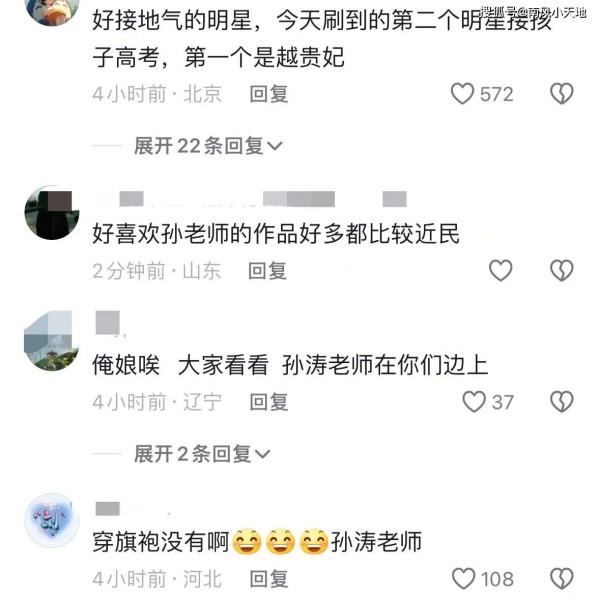The image size is (600, 603).
Task: Open the avatar of the 河北 commenter
Action: point(51,520)
